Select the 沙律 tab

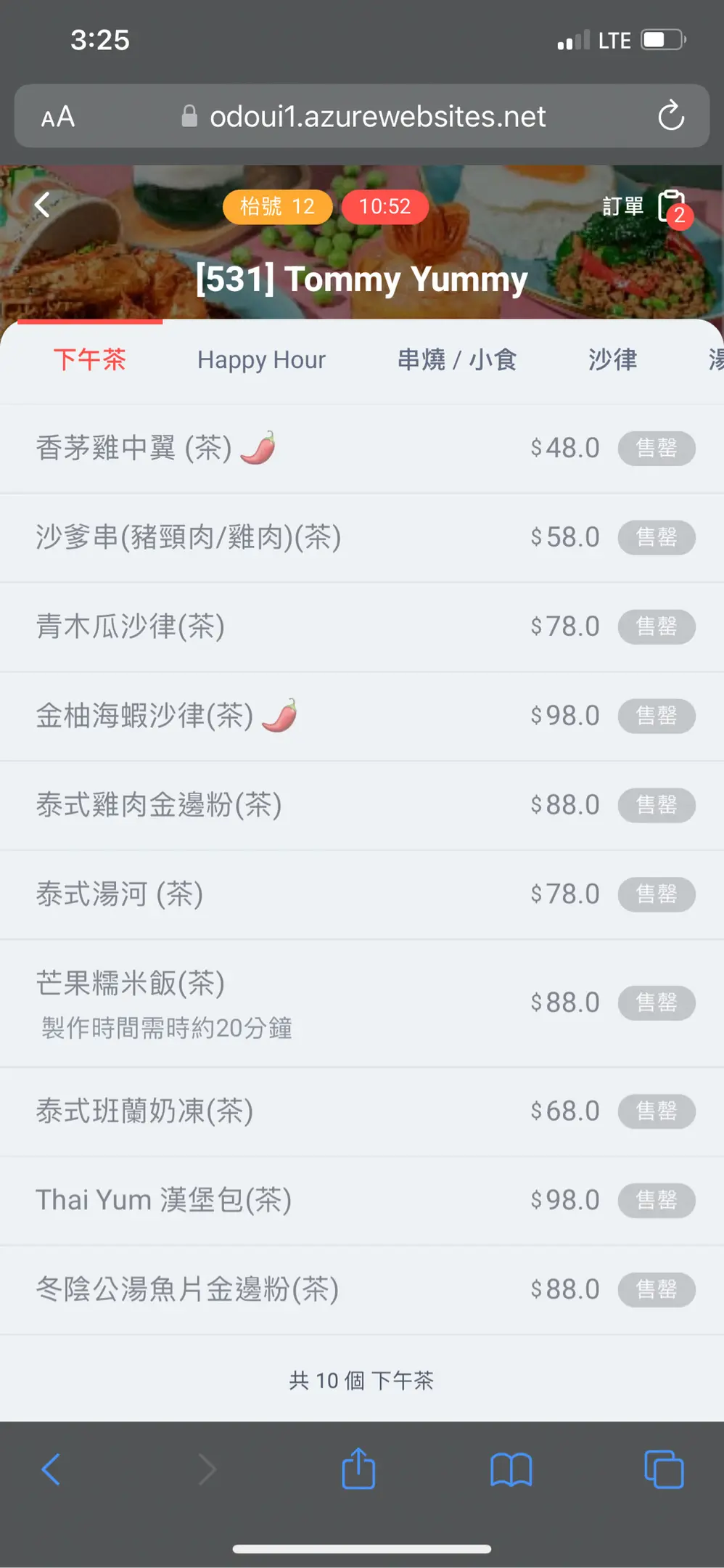click(x=612, y=360)
